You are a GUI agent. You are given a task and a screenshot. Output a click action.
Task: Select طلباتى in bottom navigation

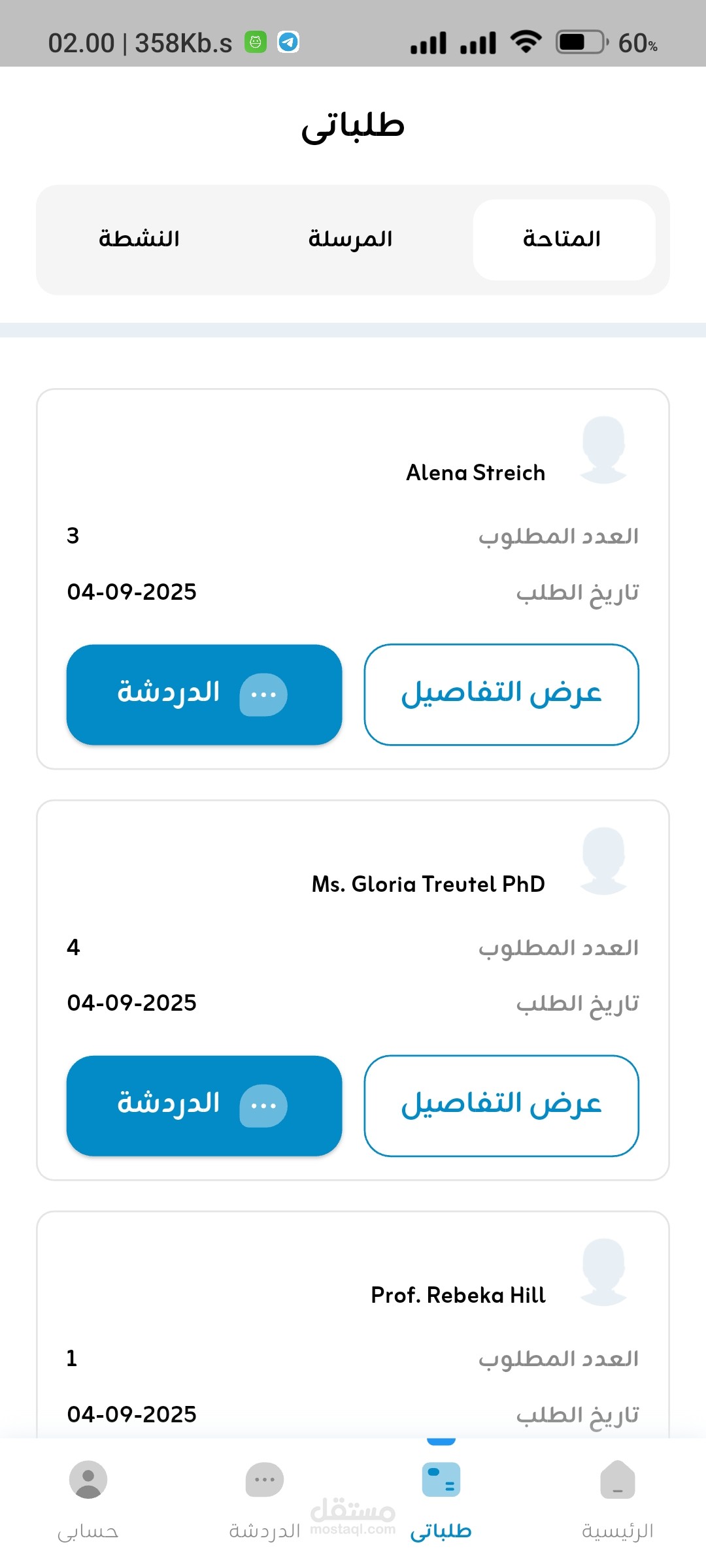(x=441, y=1496)
